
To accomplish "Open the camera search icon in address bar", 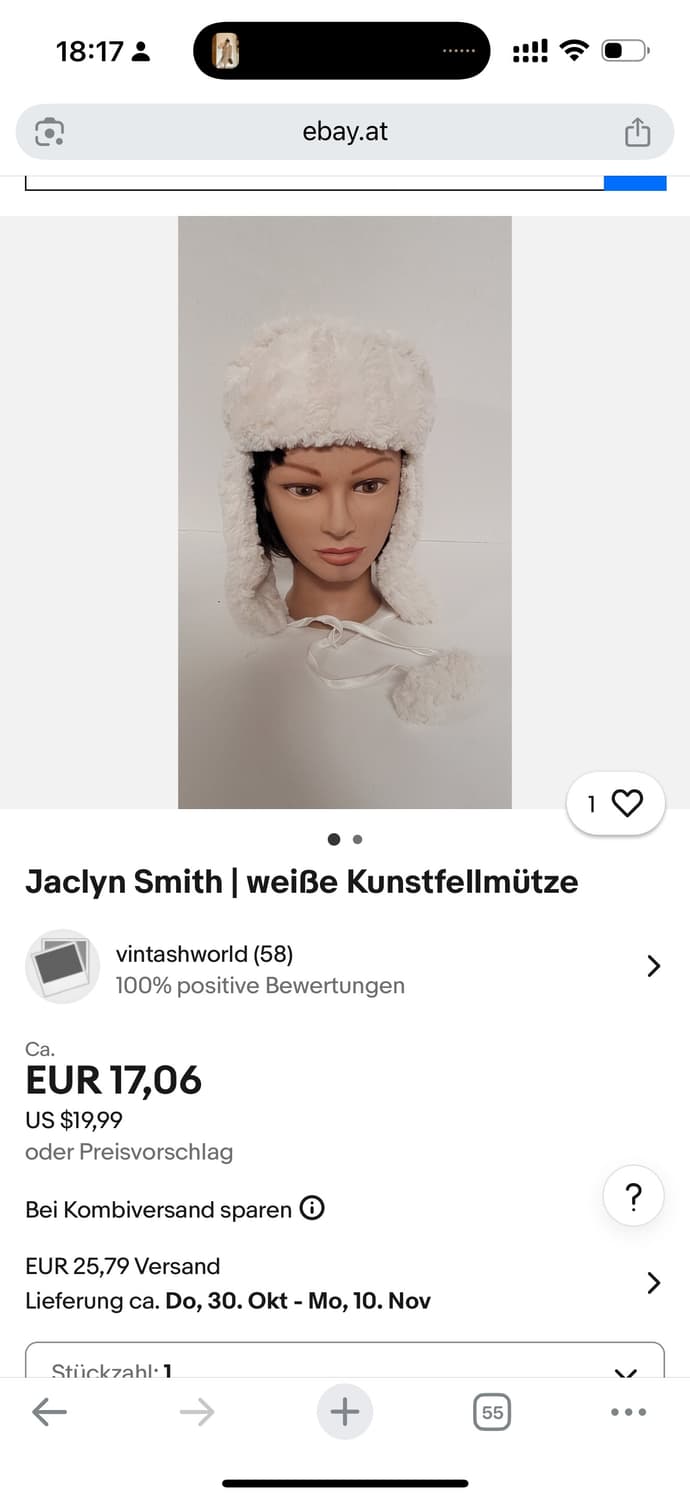I will [49, 132].
